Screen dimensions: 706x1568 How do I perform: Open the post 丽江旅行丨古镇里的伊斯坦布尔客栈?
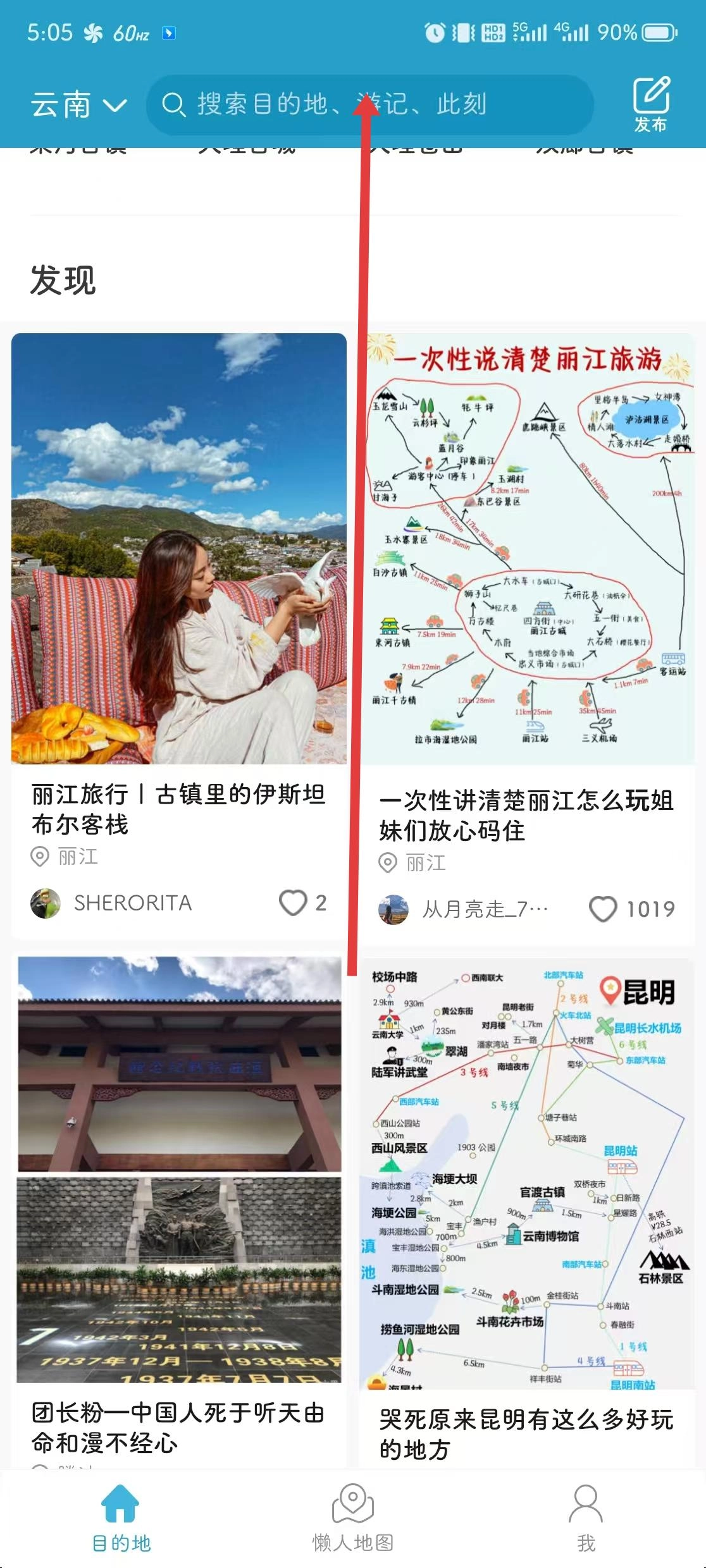178,809
